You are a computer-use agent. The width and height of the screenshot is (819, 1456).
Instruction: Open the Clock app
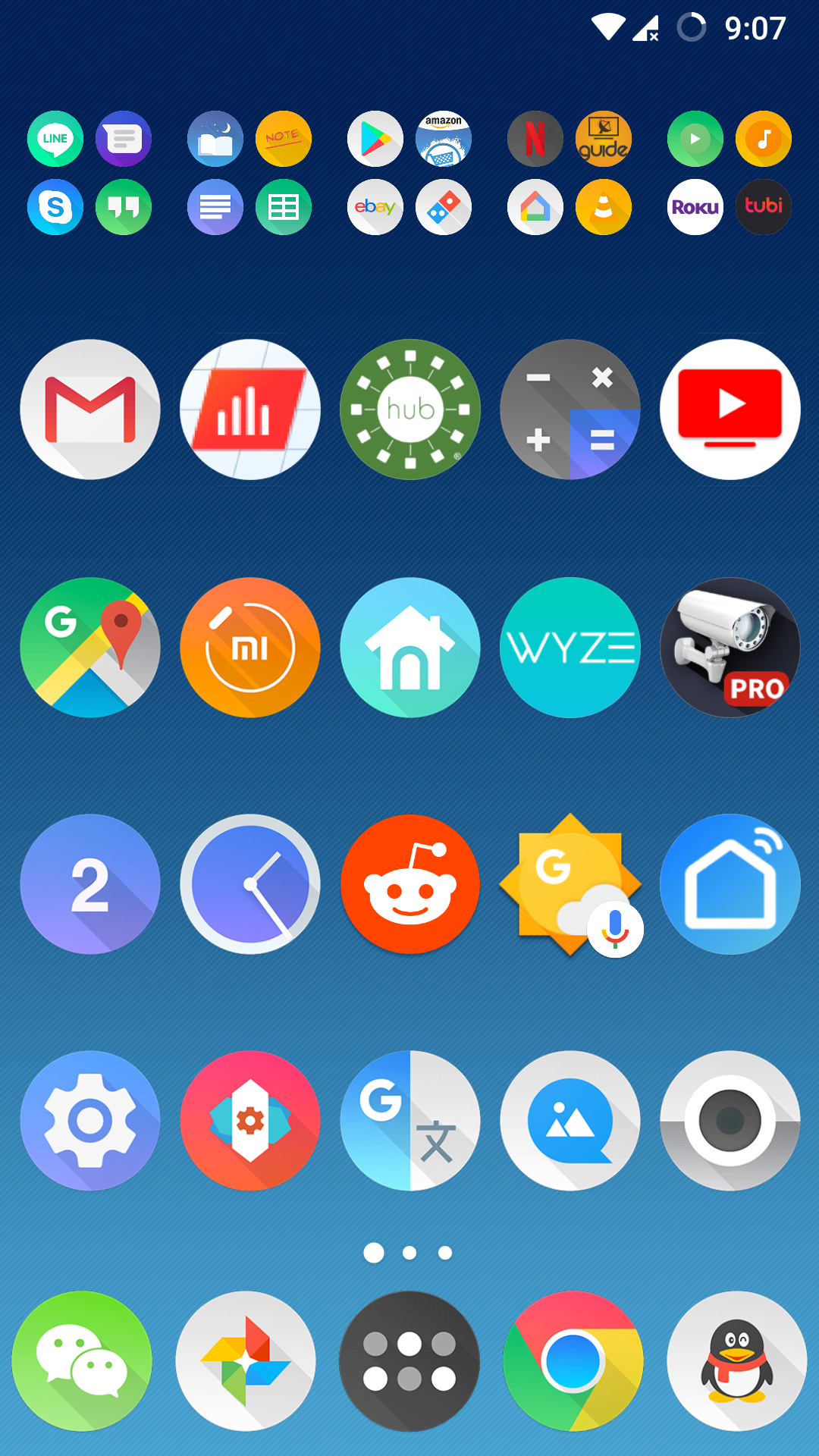(x=250, y=884)
